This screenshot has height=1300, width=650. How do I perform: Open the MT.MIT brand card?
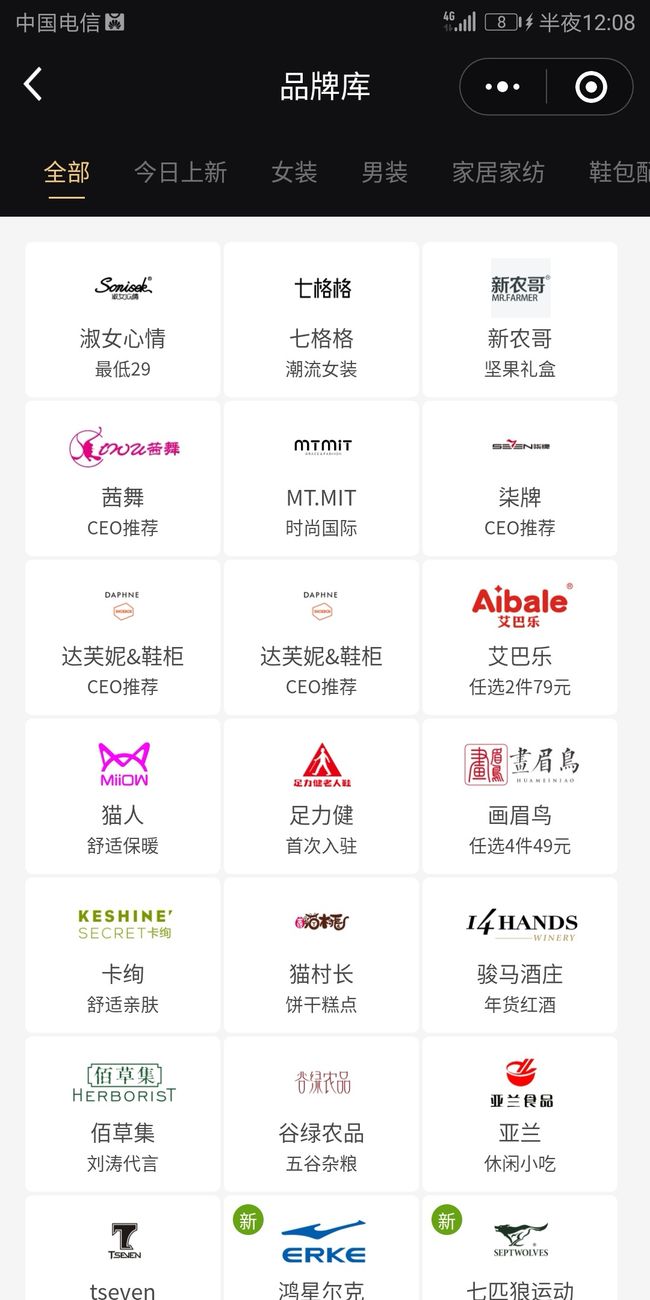click(321, 478)
